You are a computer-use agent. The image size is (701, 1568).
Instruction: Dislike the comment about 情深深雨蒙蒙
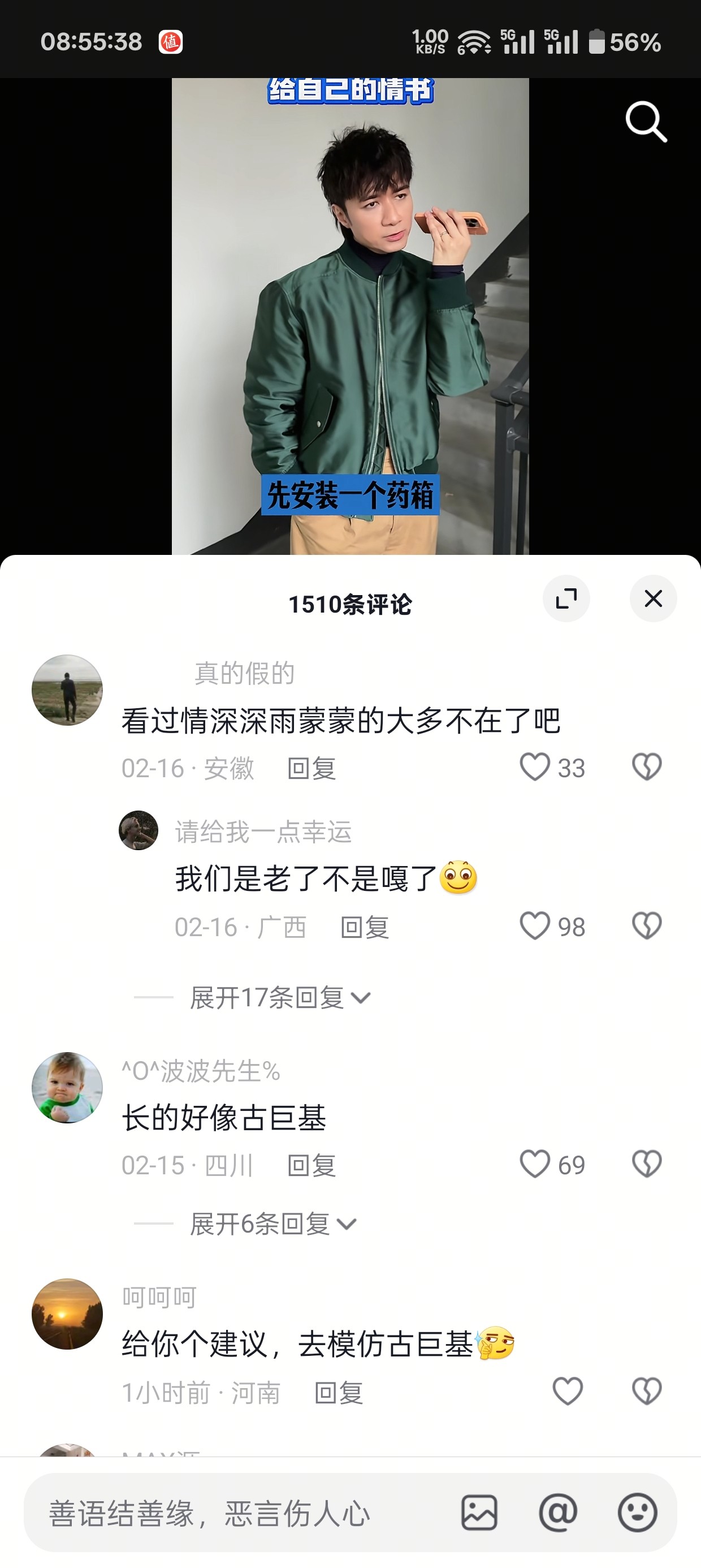tap(646, 766)
